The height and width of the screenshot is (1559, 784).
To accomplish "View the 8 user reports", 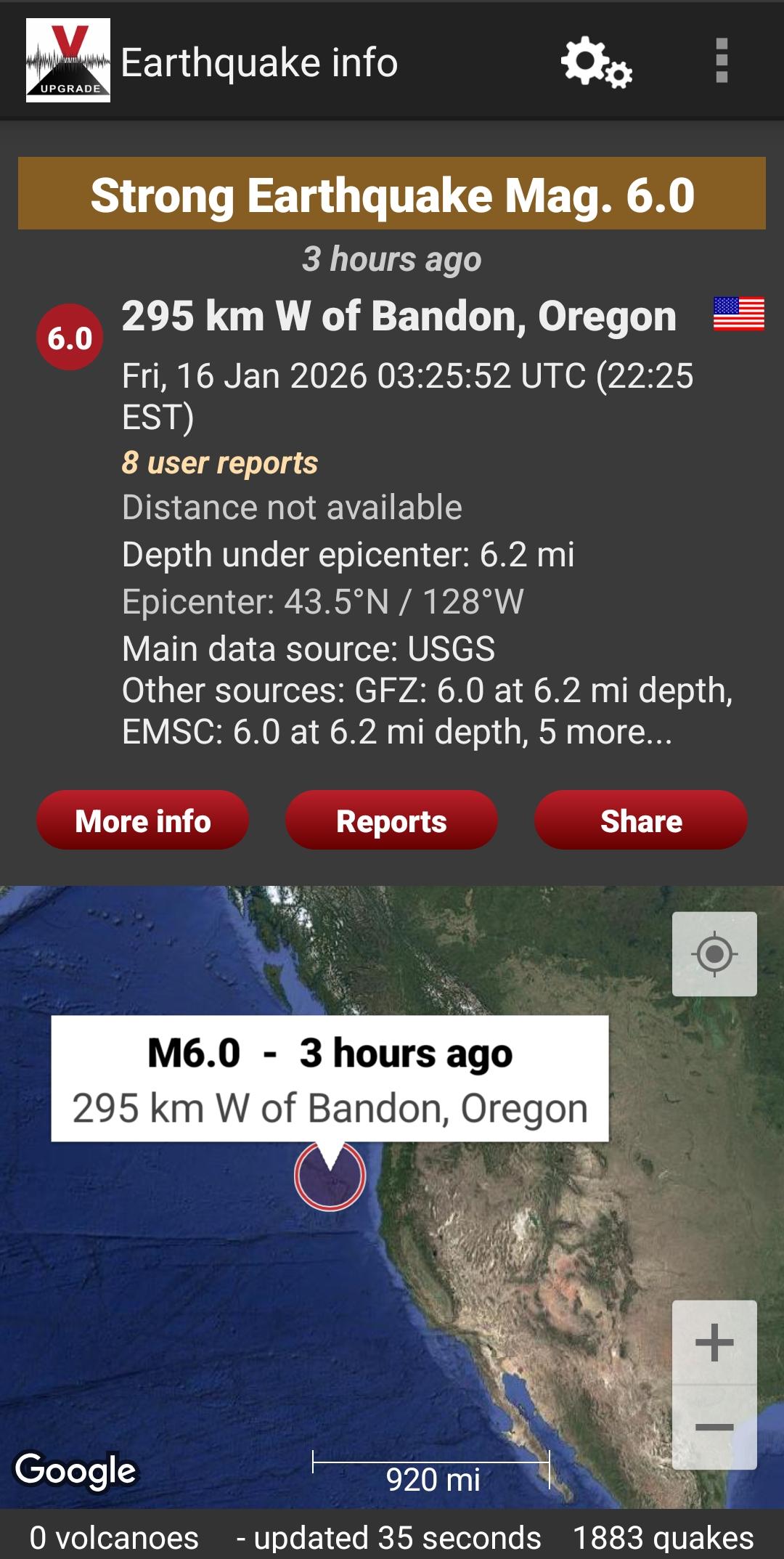I will click(x=220, y=463).
